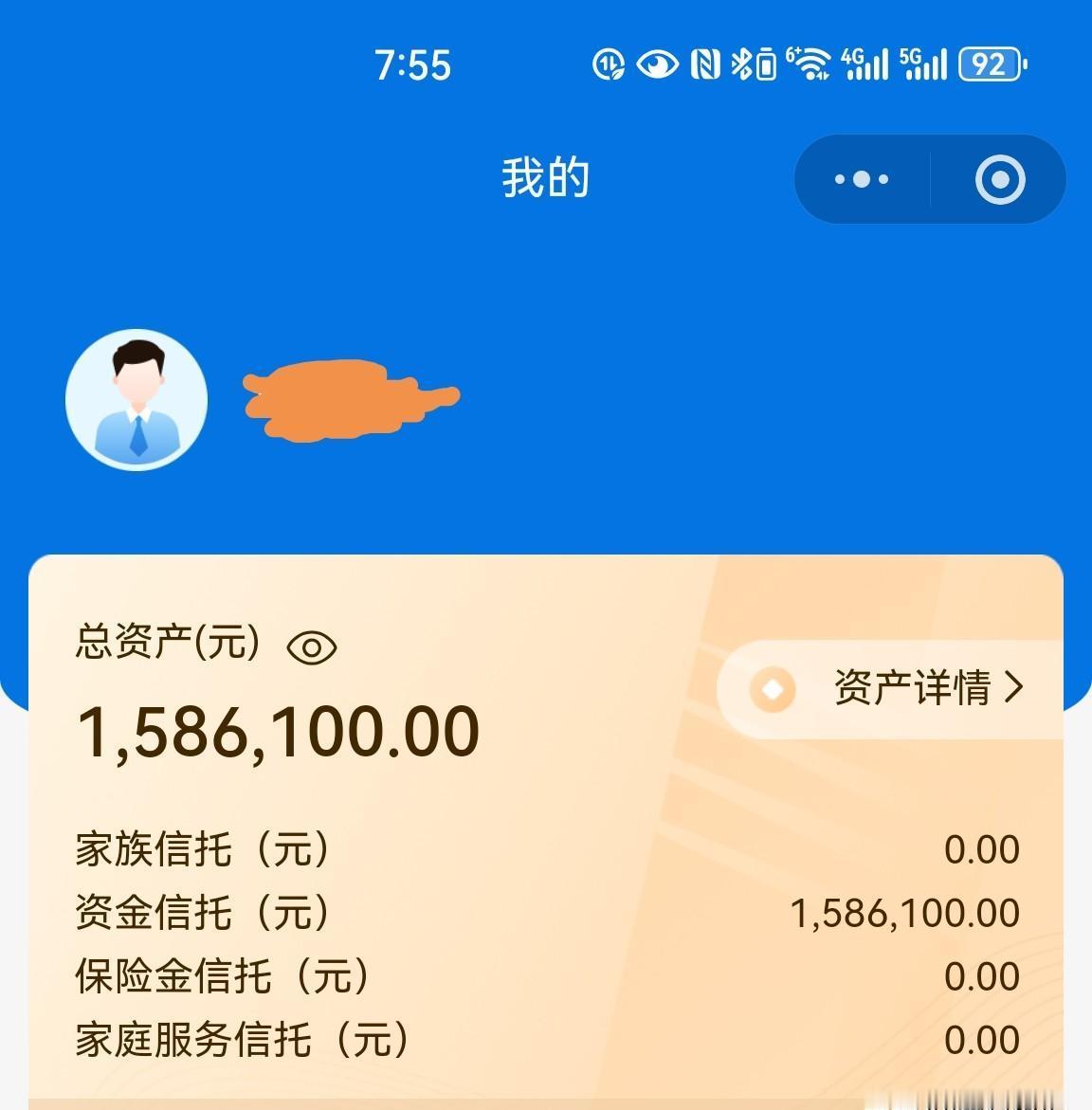Tap the NFC icon in the status bar
Screen dimensions: 1092x1110
704,64
